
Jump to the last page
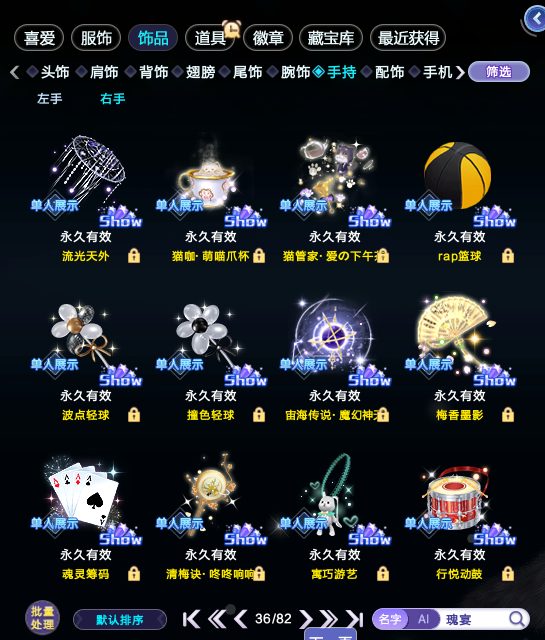click(x=354, y=619)
